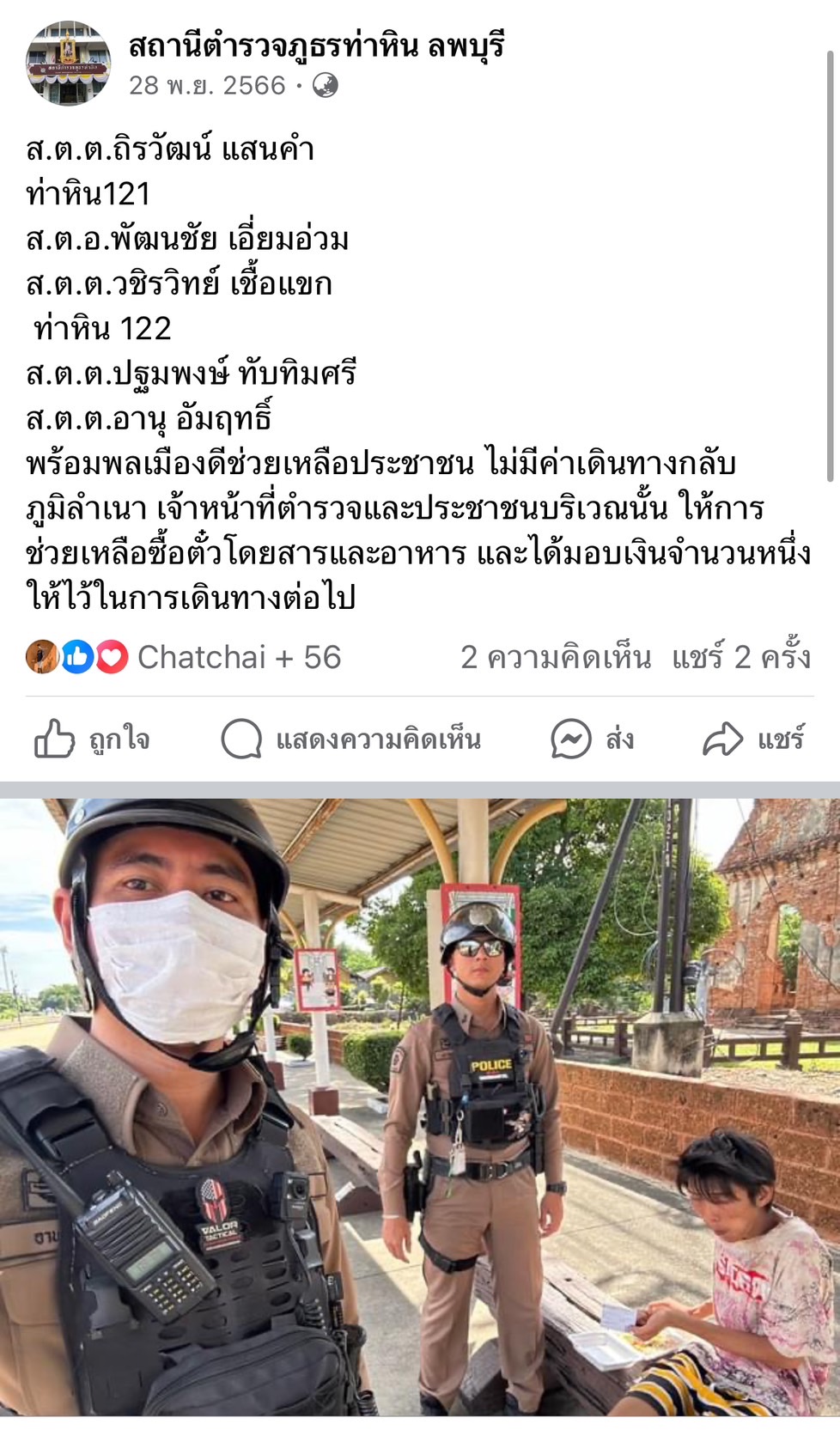This screenshot has height=1436, width=840.
Task: Share the post with แชร์
Action: (753, 739)
